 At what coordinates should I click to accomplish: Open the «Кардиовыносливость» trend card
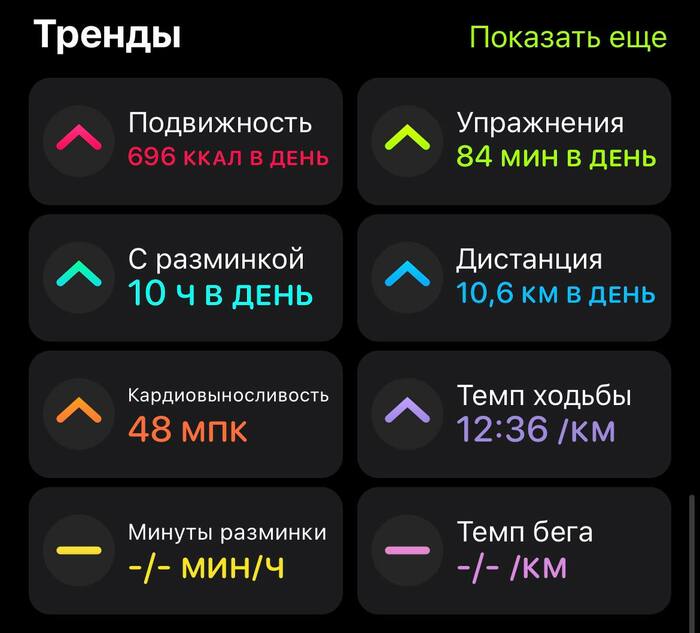pos(186,413)
